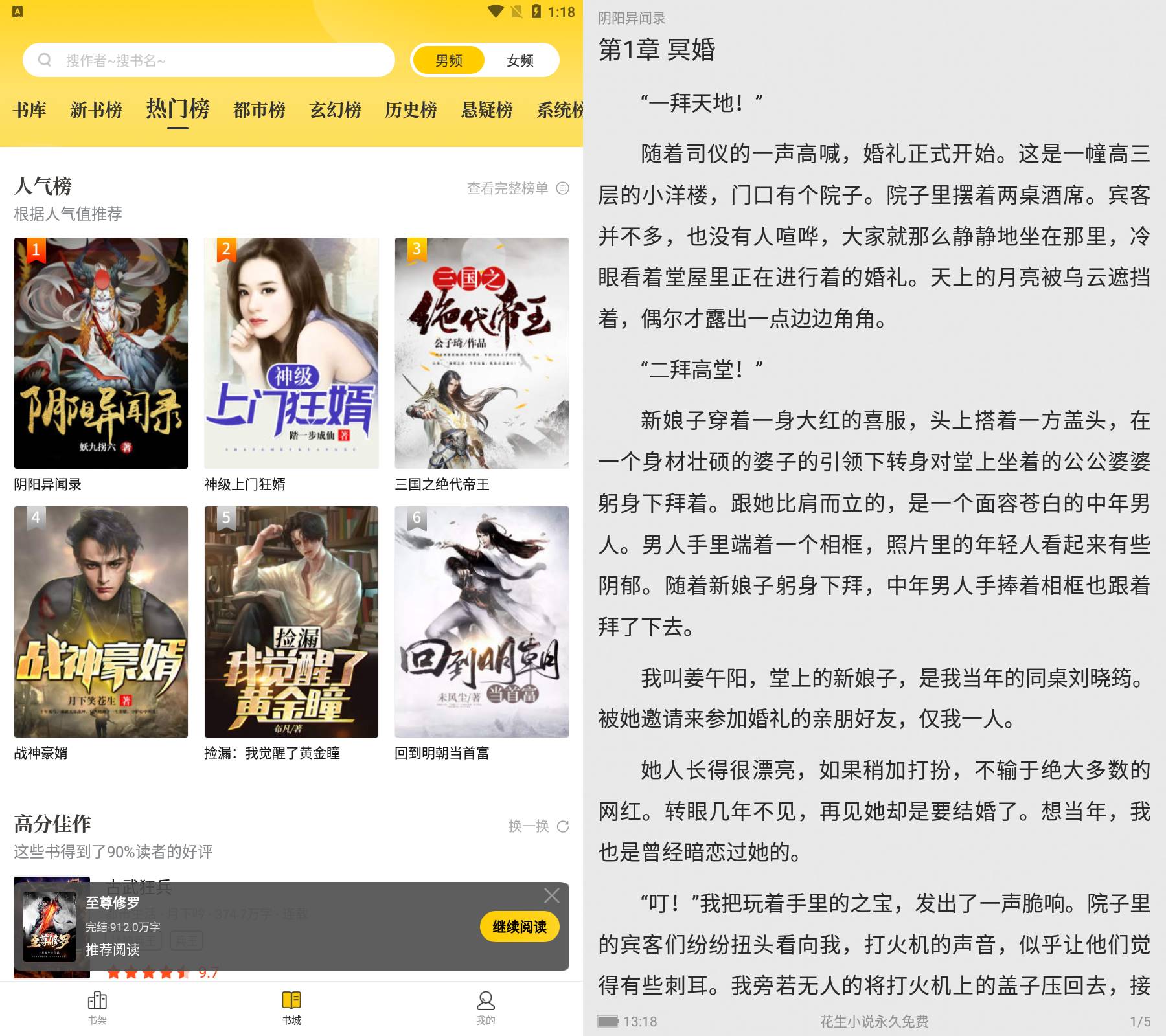Screen dimensions: 1166x1036
Task: Go to the 书架 bottom tab
Action: pyautogui.click(x=97, y=1008)
